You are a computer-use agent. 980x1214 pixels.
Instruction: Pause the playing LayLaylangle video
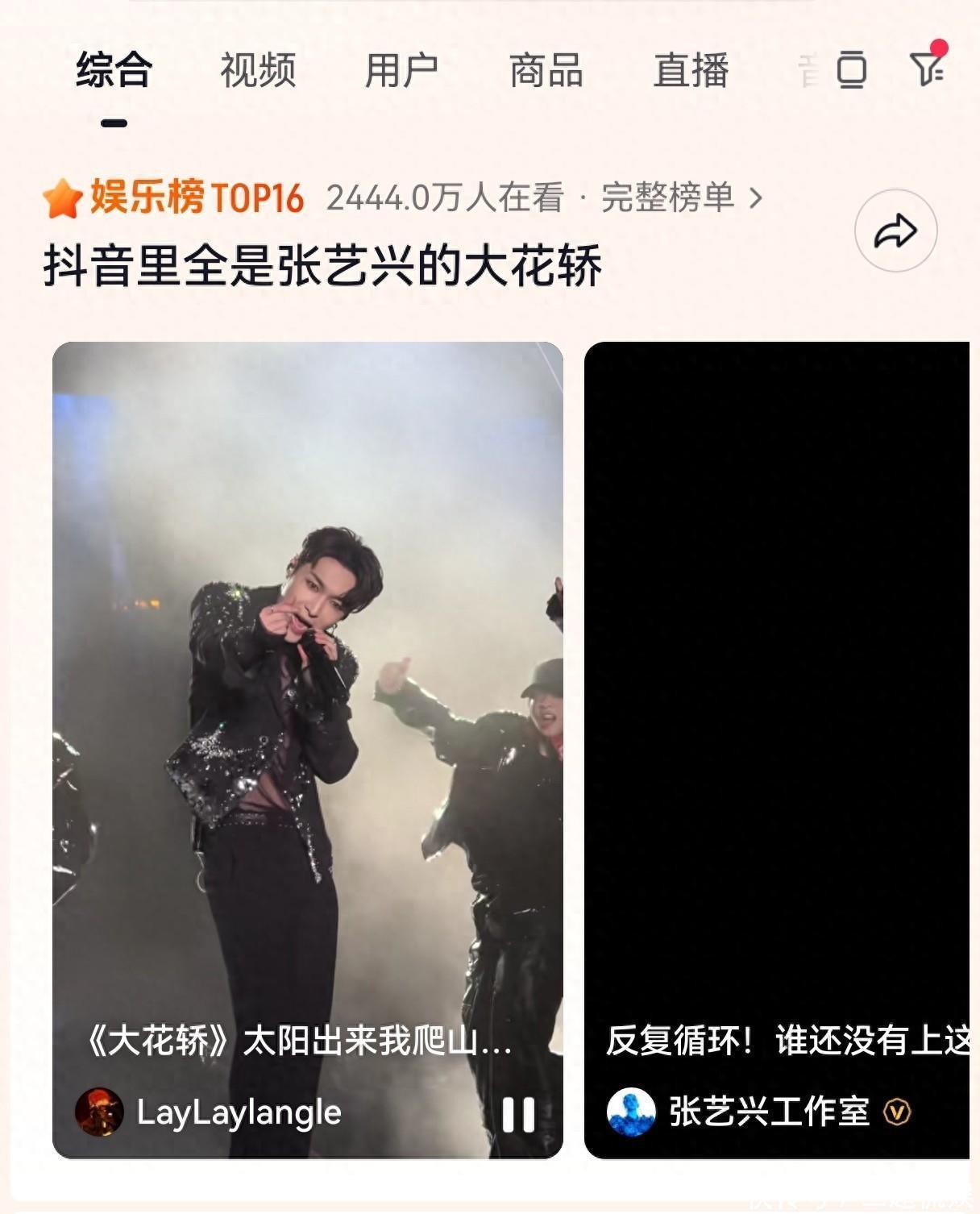point(518,1115)
